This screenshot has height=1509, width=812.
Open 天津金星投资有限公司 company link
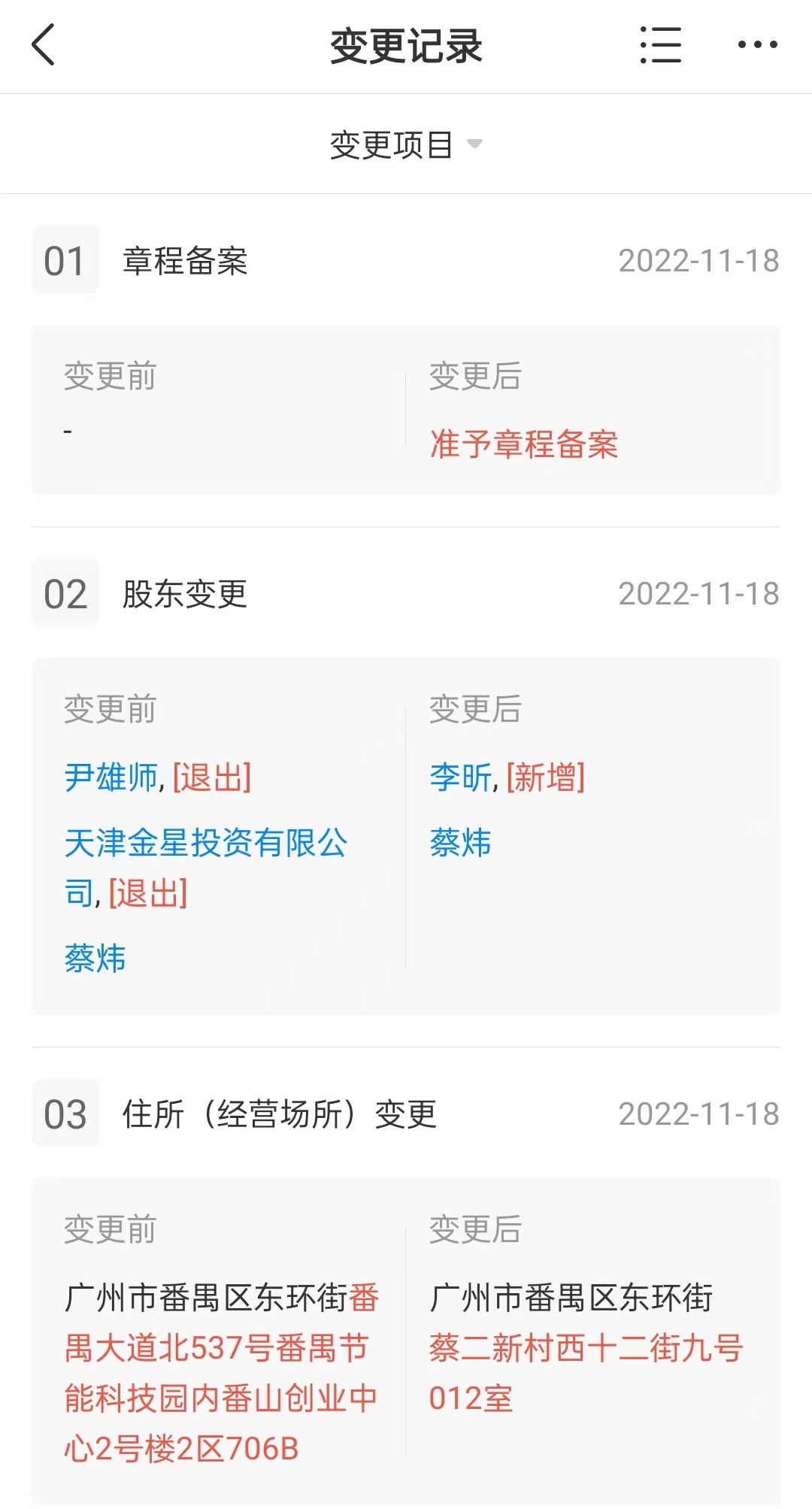click(x=205, y=867)
